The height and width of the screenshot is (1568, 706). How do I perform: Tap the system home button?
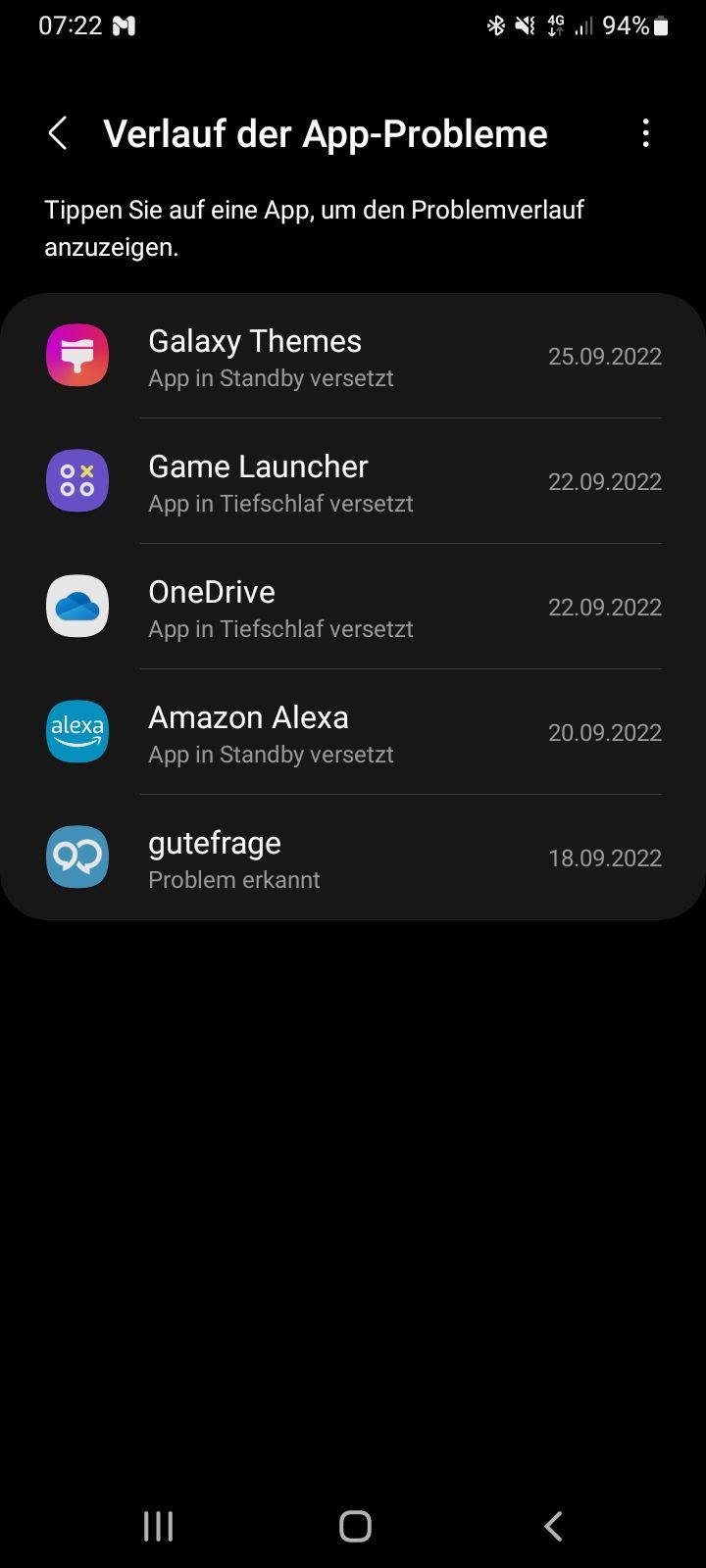tap(355, 1525)
